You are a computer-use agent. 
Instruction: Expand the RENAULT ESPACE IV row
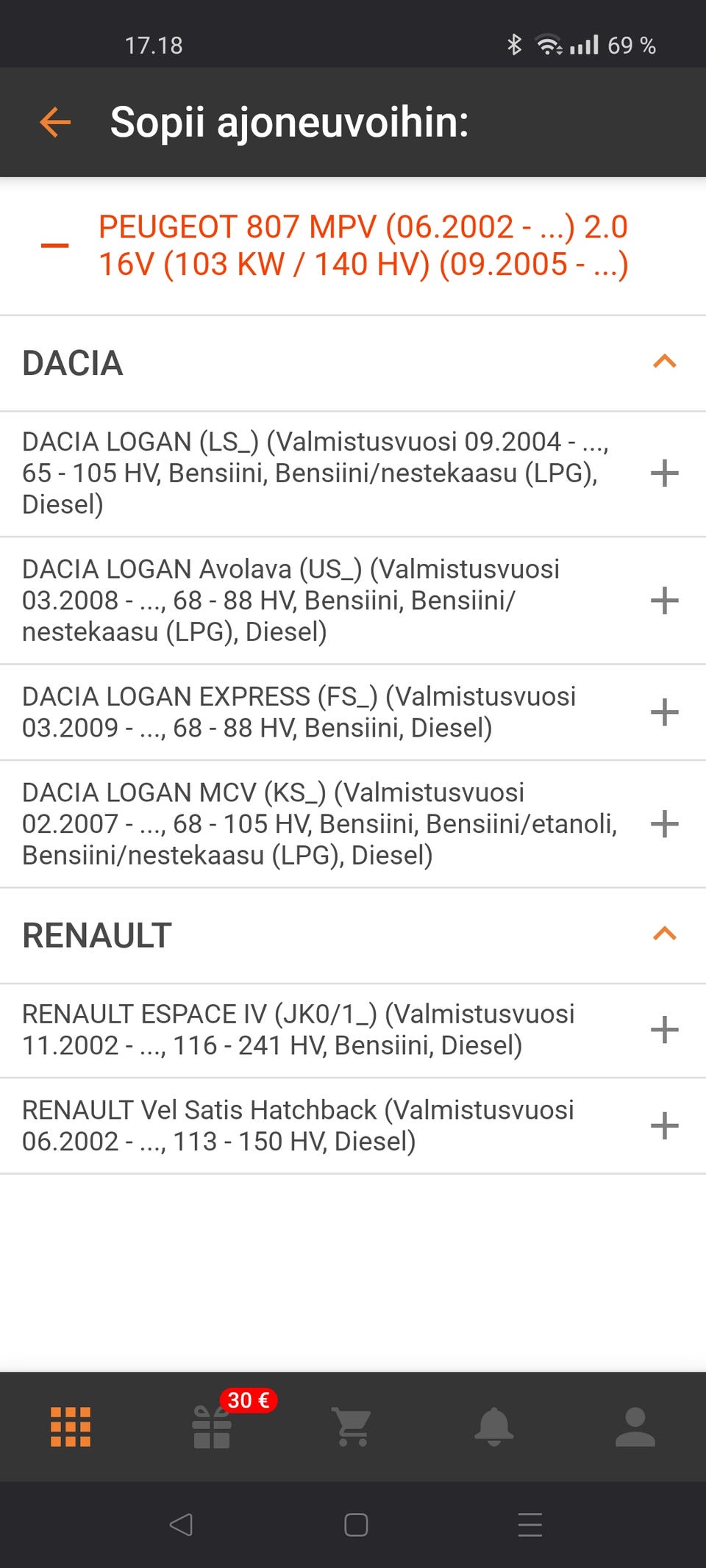click(x=664, y=1030)
